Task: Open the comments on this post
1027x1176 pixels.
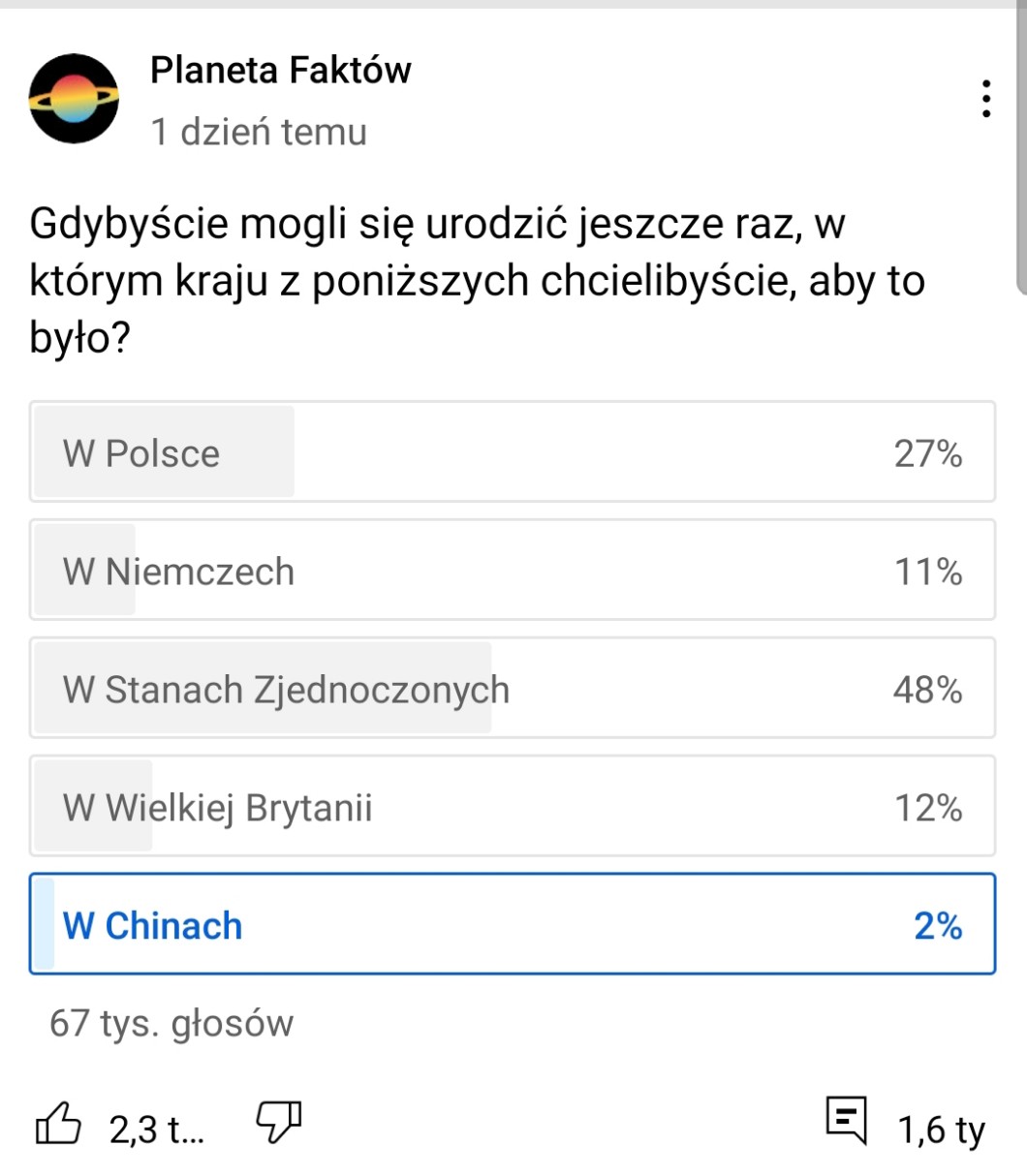Action: pyautogui.click(x=846, y=1121)
